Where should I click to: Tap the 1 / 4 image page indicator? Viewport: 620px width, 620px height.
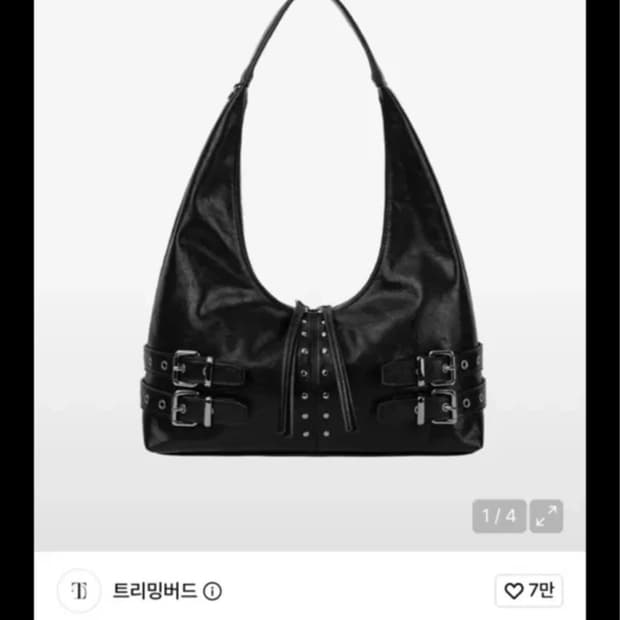(x=499, y=516)
